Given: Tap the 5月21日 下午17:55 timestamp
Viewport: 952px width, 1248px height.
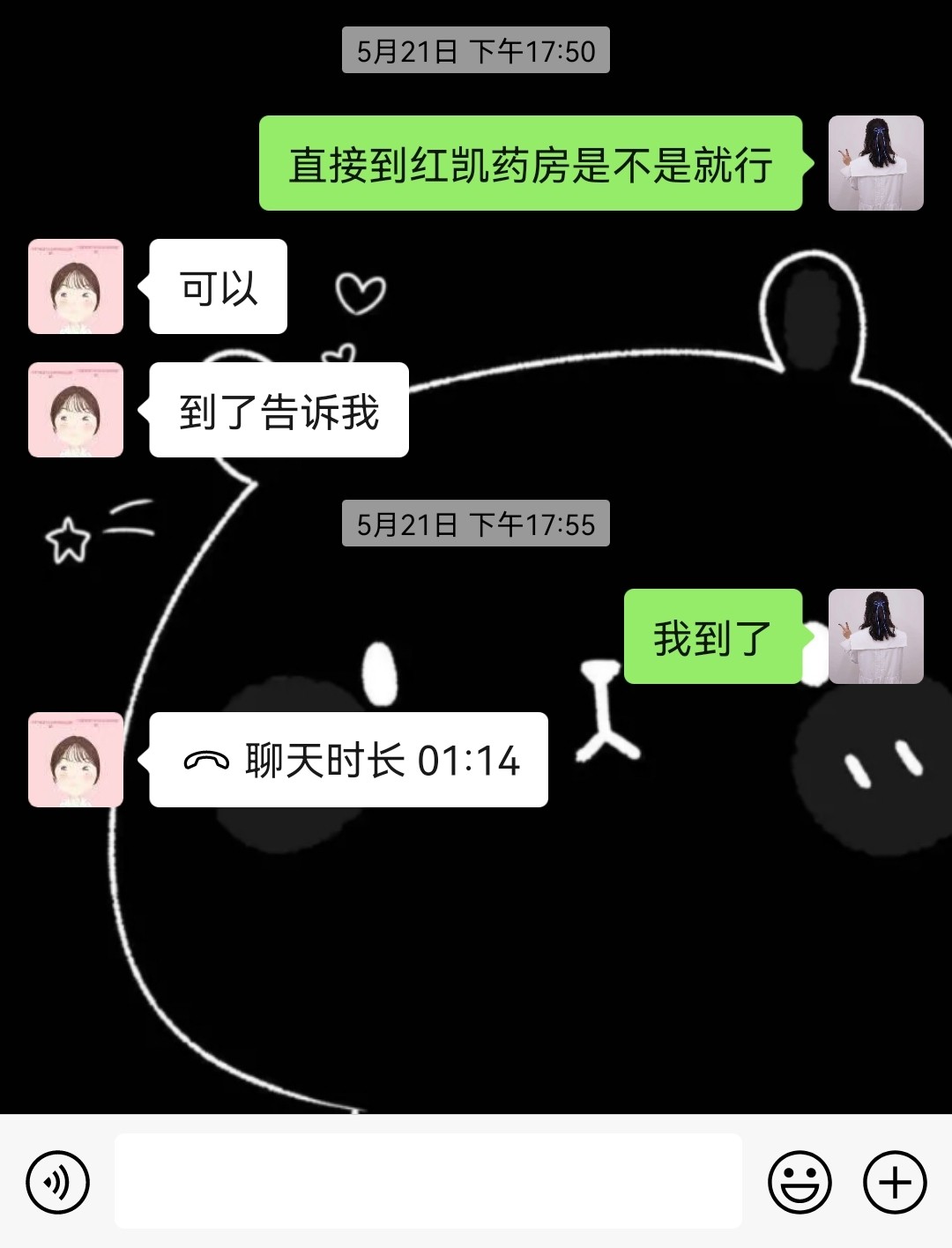Looking at the screenshot, I should tap(474, 522).
